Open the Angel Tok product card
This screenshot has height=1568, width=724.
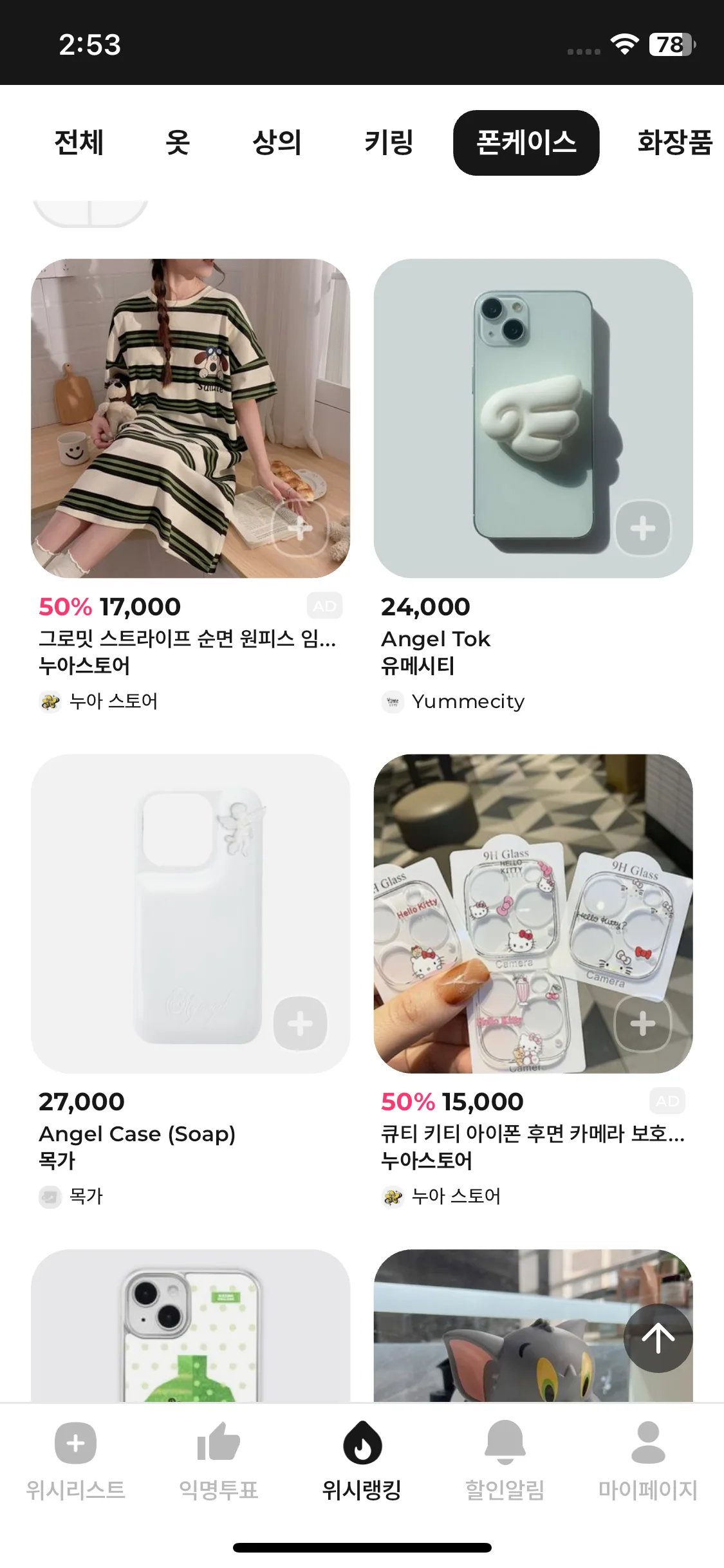[533, 418]
